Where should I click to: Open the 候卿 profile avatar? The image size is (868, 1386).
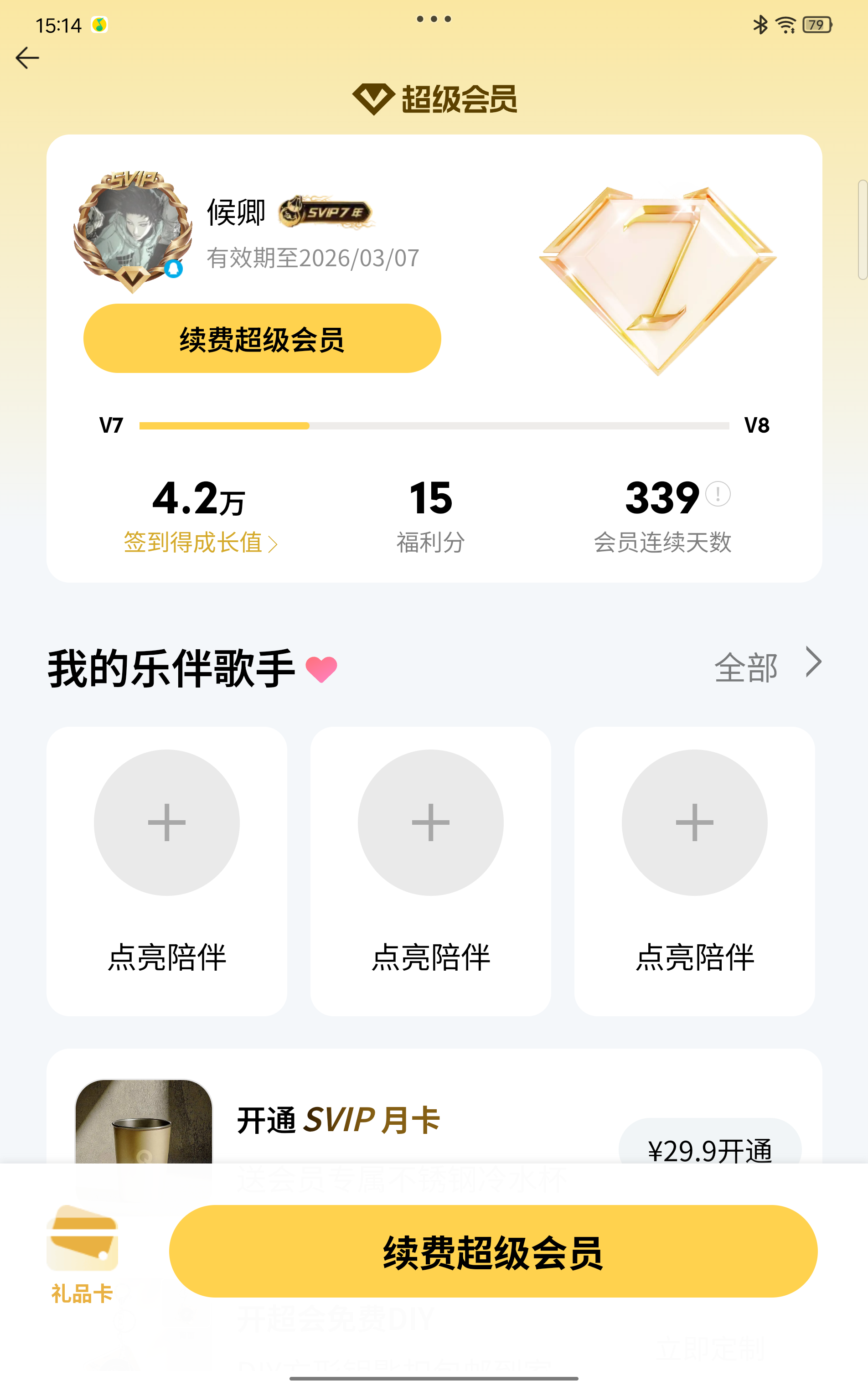click(x=133, y=231)
